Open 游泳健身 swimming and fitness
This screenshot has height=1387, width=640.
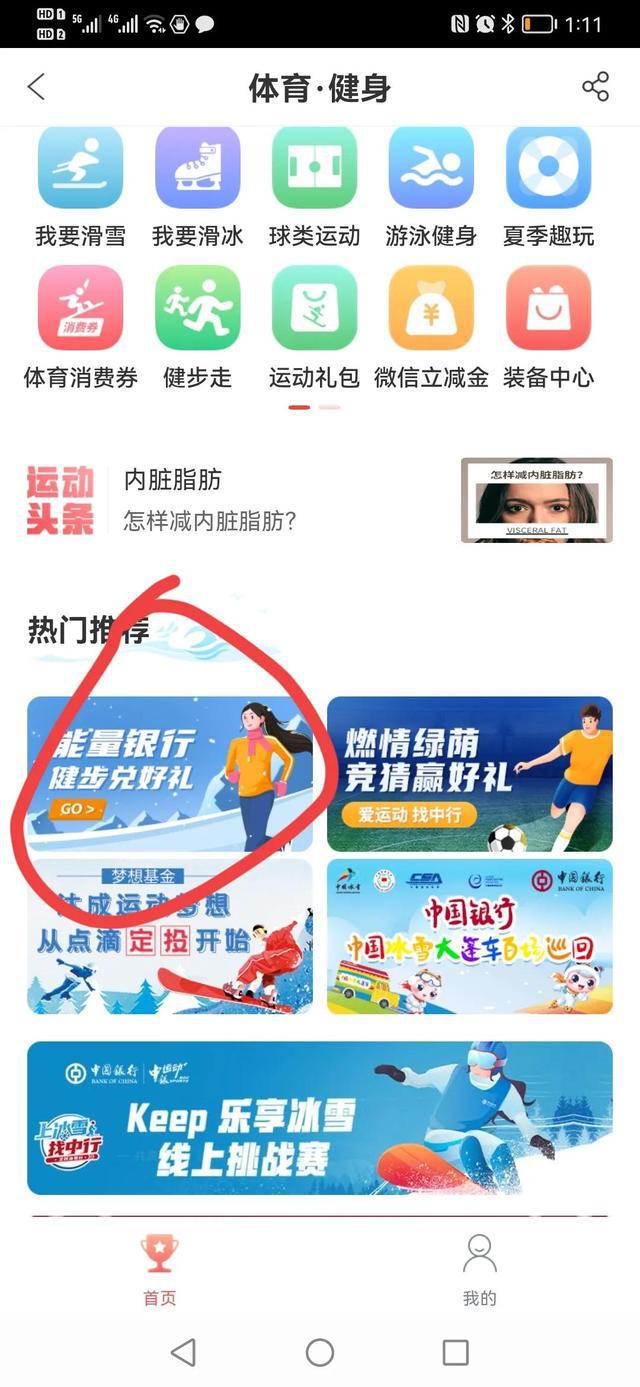[x=431, y=188]
